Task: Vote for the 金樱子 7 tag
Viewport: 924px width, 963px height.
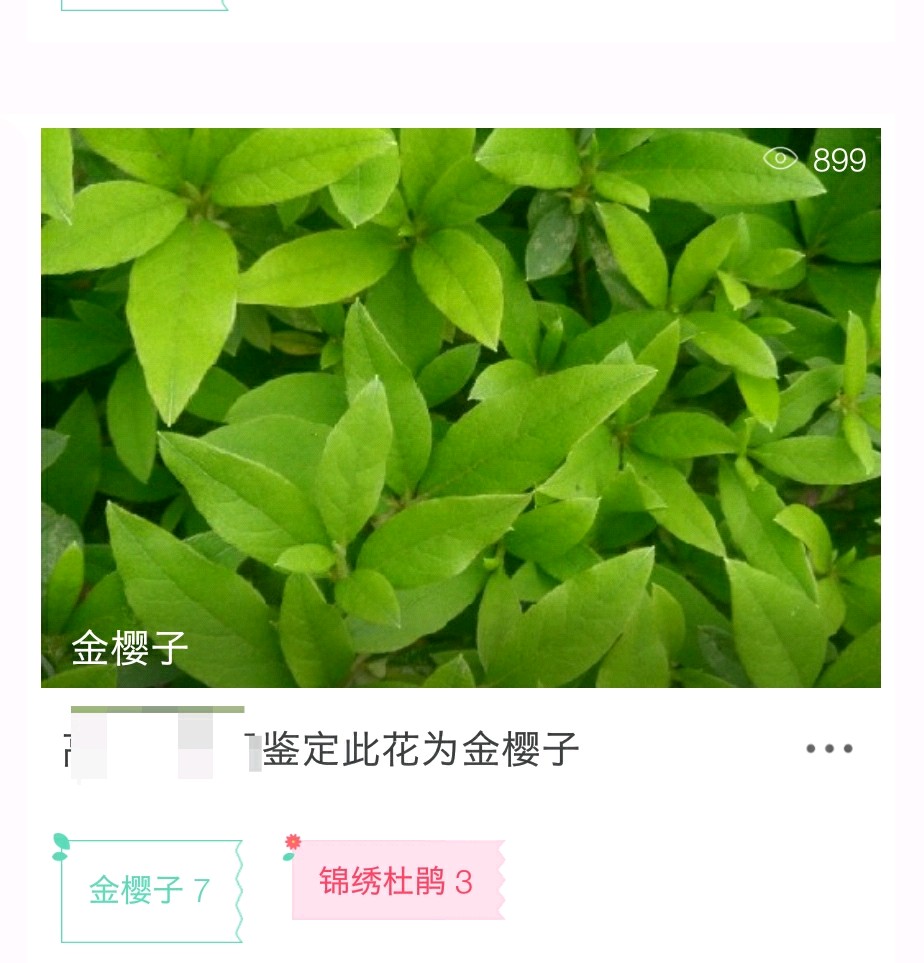Action: (150, 890)
